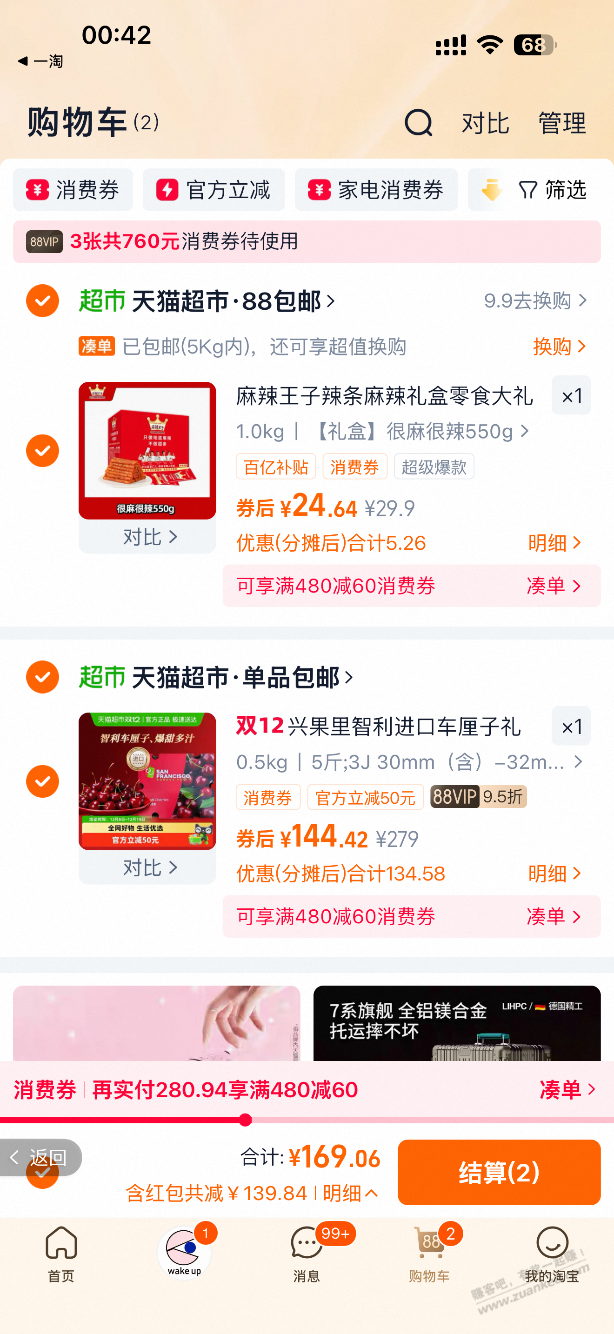Open 管理 to manage cart items
Screen dimensions: 614x1334
click(x=562, y=123)
